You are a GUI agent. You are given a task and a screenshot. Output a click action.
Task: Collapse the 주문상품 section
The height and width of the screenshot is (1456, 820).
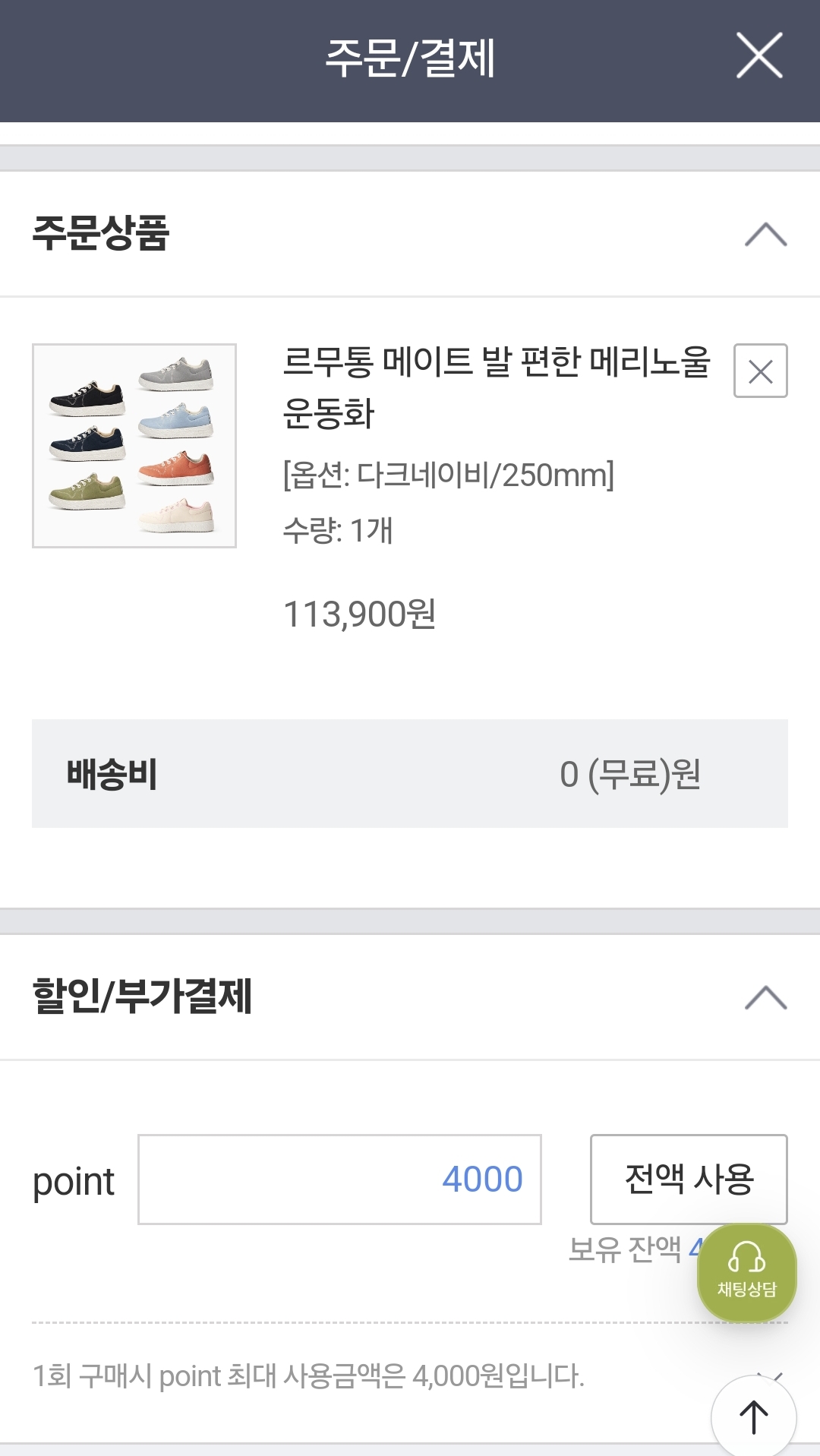click(765, 234)
